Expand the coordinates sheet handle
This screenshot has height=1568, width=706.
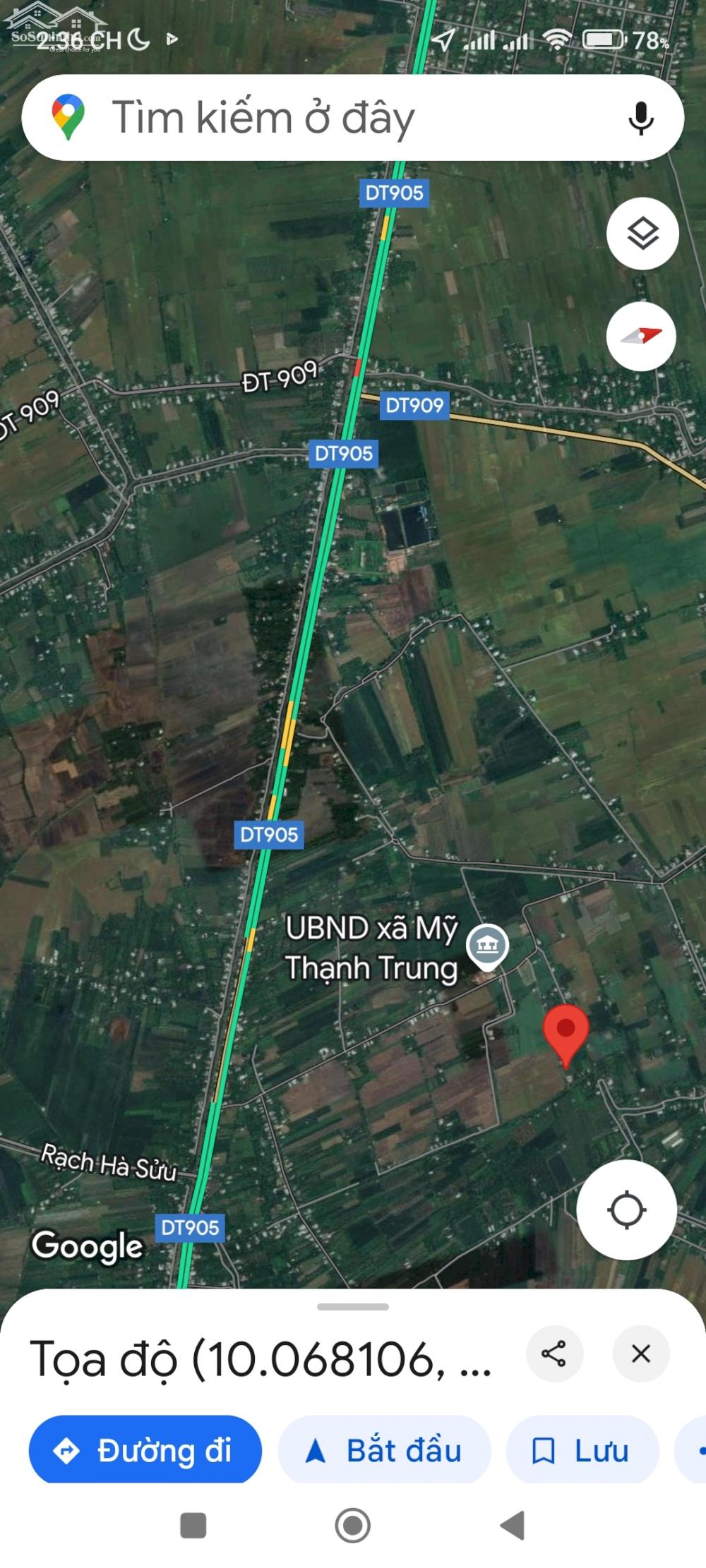pyautogui.click(x=353, y=1307)
